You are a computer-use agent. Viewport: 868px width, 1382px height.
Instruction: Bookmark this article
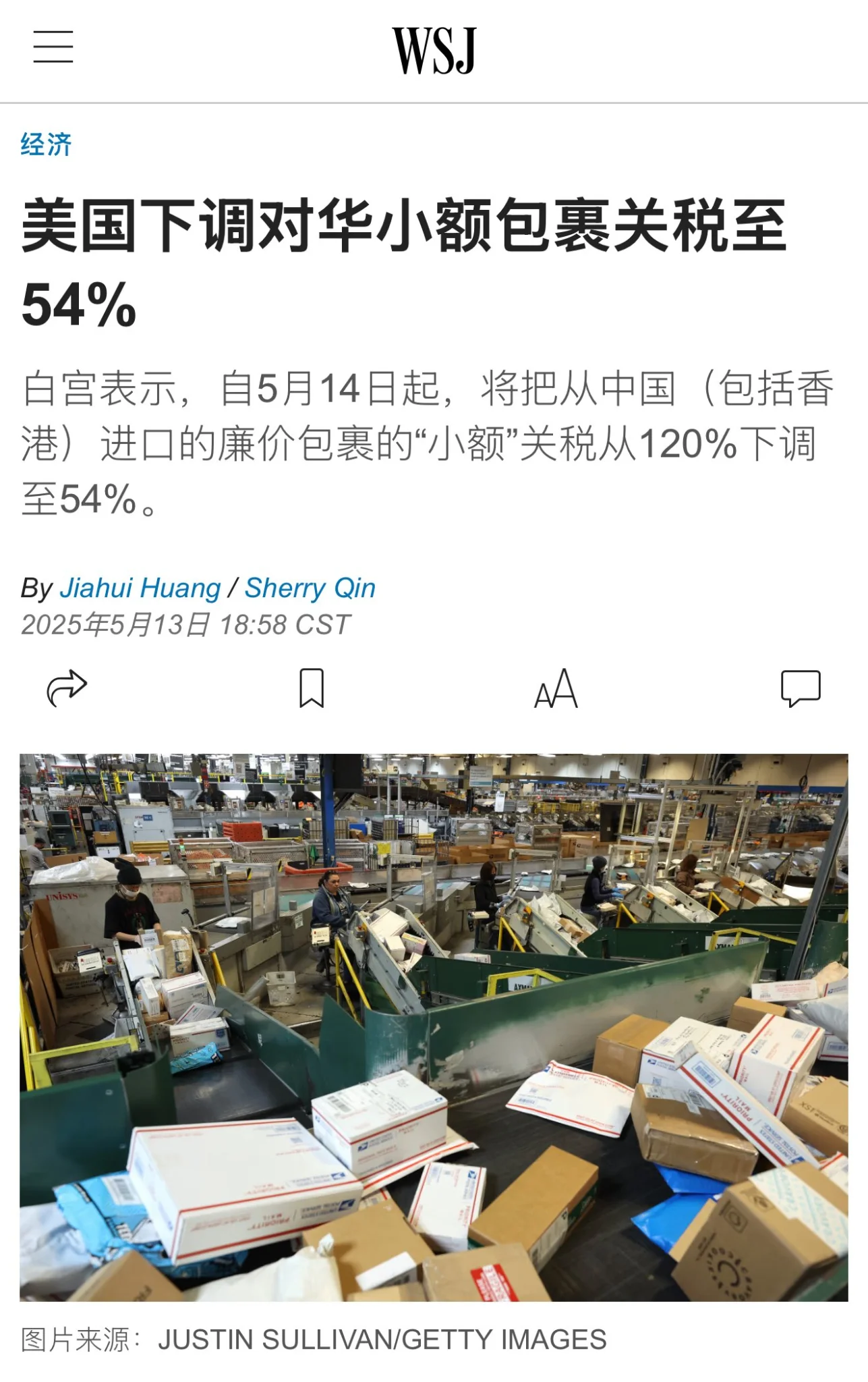click(x=312, y=688)
